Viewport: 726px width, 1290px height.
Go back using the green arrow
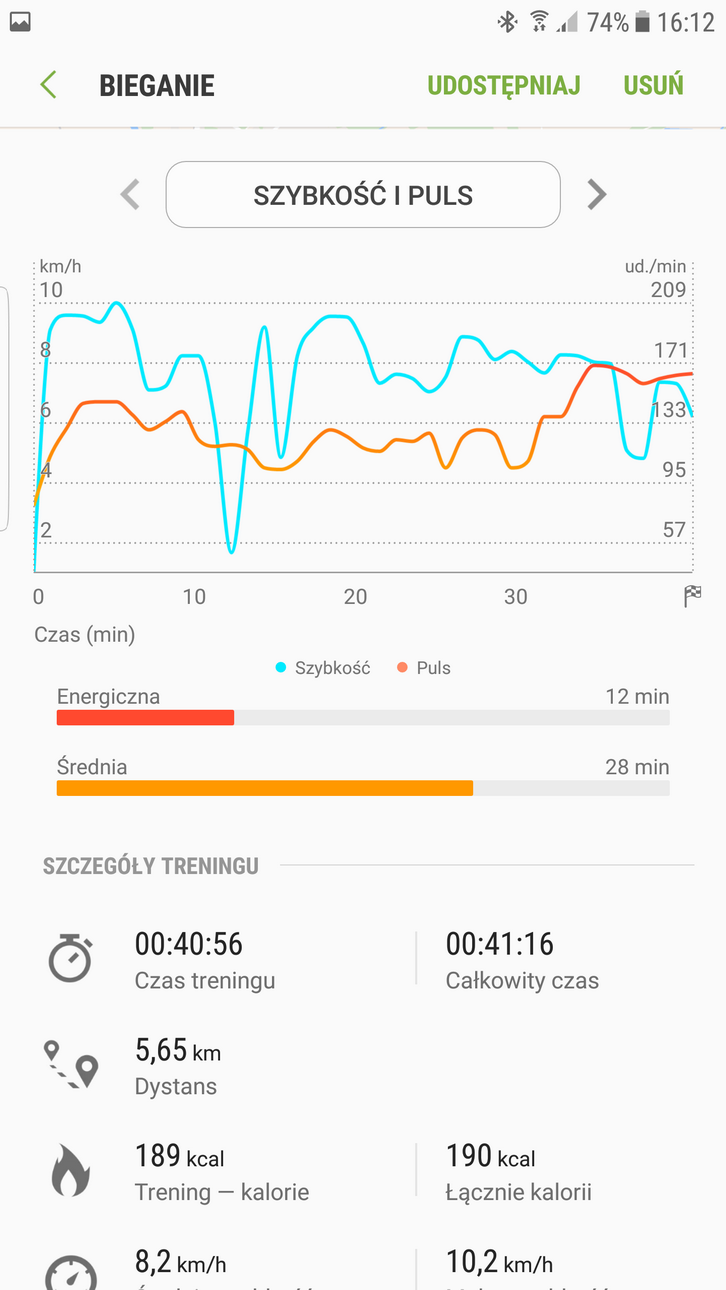tap(48, 85)
